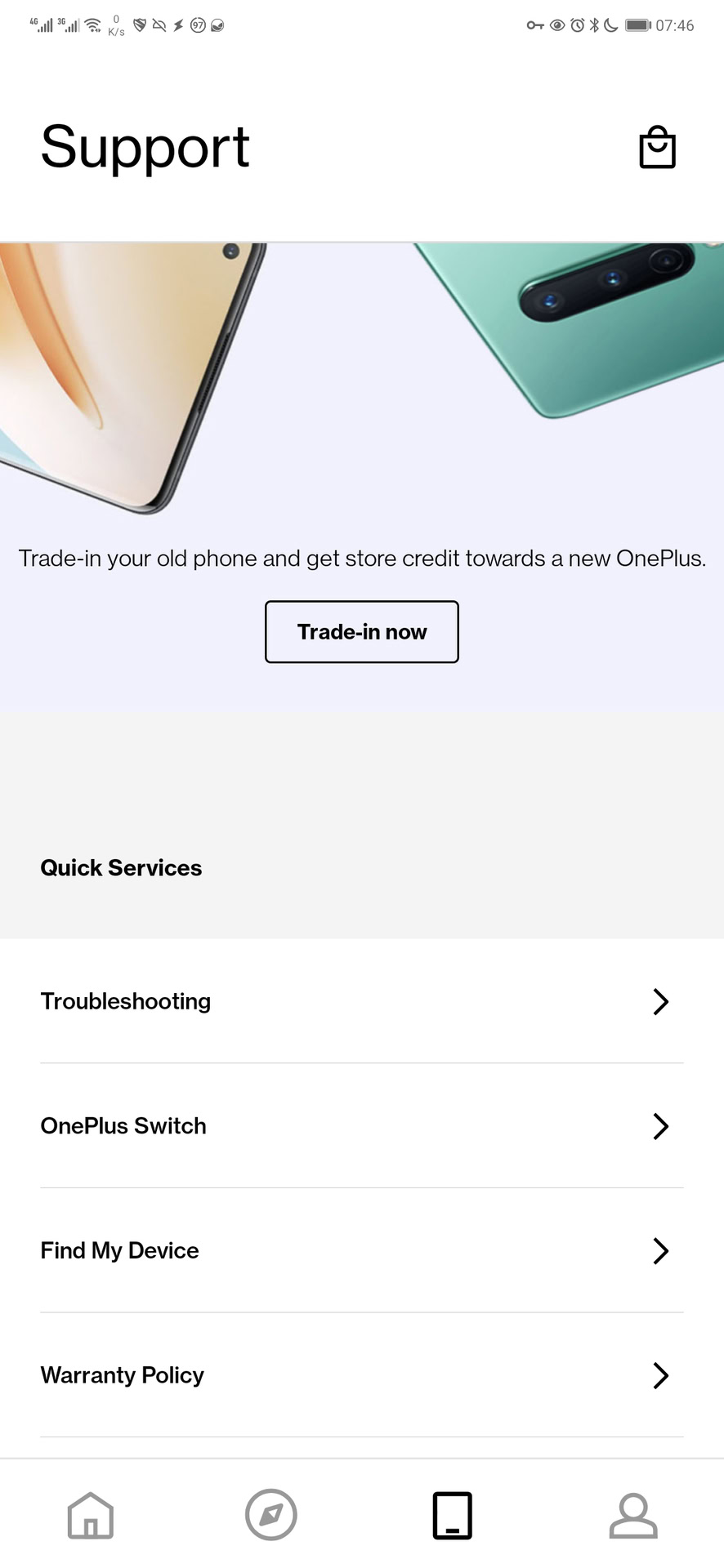
Task: View the Warranty Policy
Action: click(361, 1375)
